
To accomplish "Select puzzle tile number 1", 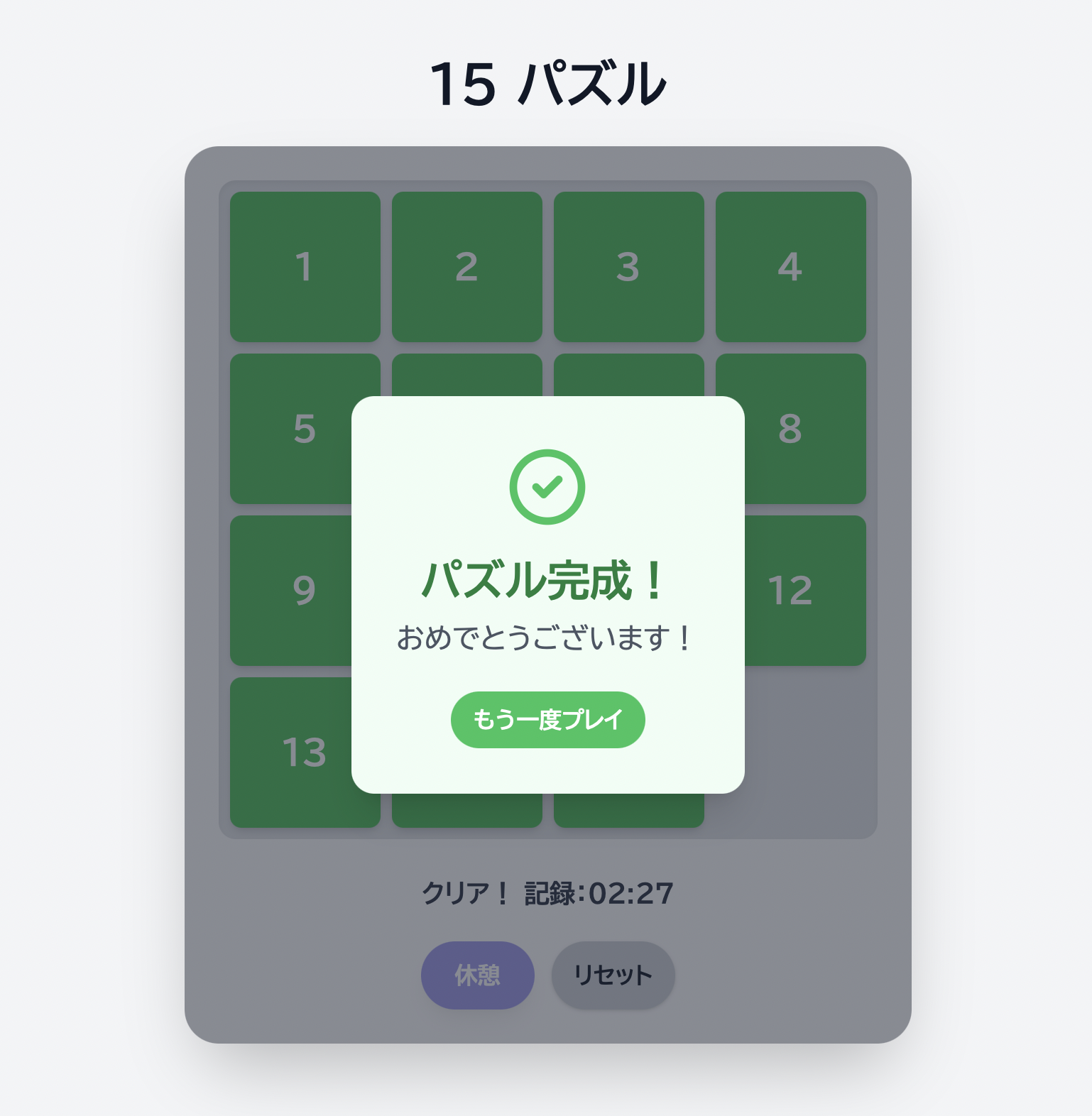I will (x=305, y=266).
